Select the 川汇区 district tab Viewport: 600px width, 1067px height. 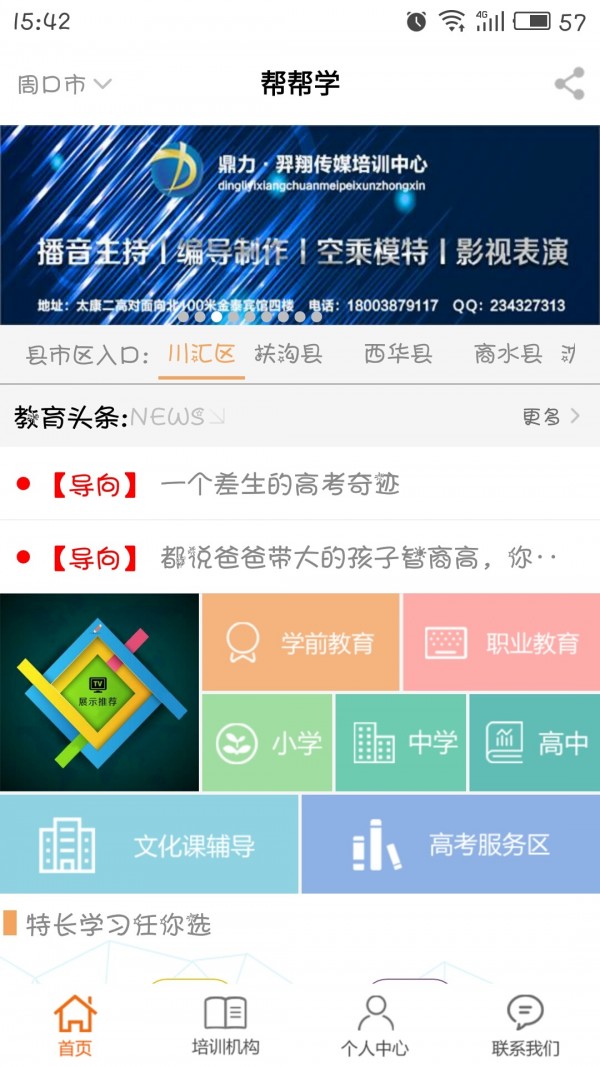pos(201,354)
